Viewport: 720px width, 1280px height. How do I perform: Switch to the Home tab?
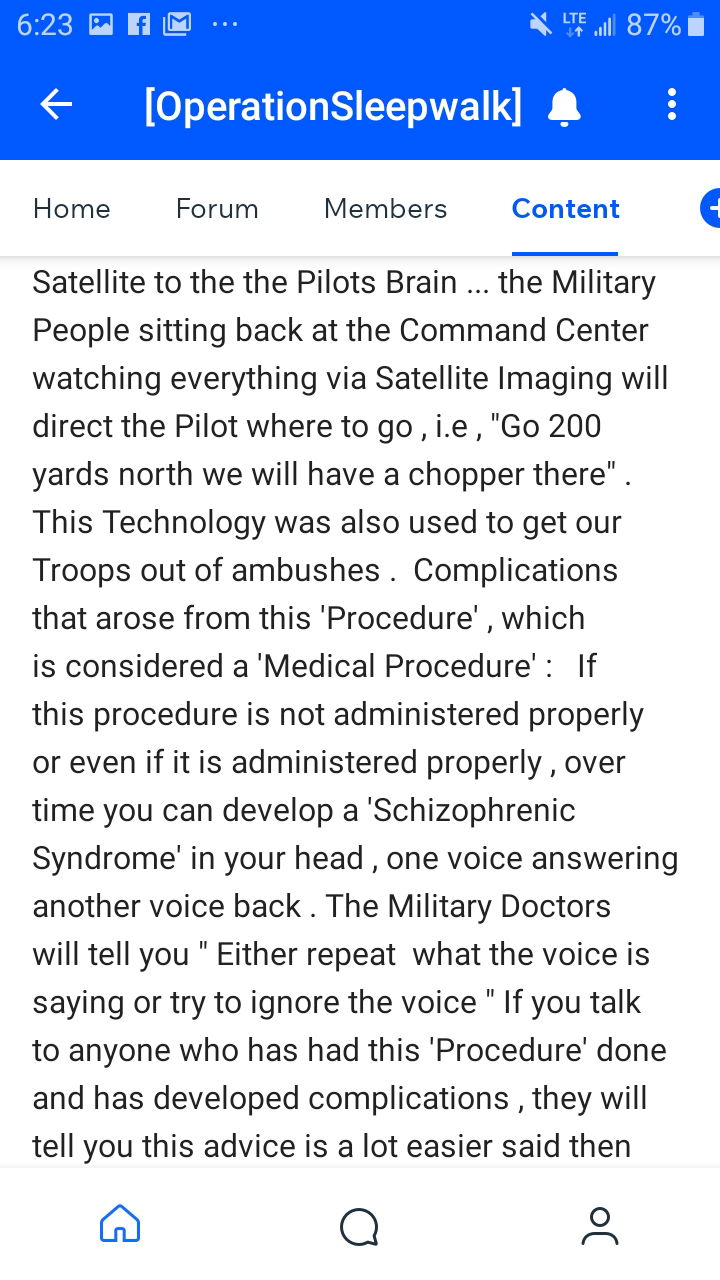click(71, 208)
